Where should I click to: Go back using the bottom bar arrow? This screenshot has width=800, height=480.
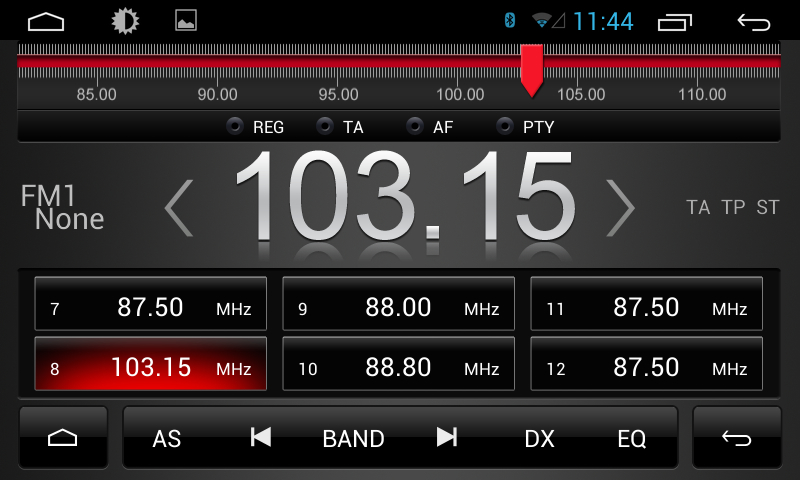tap(737, 438)
